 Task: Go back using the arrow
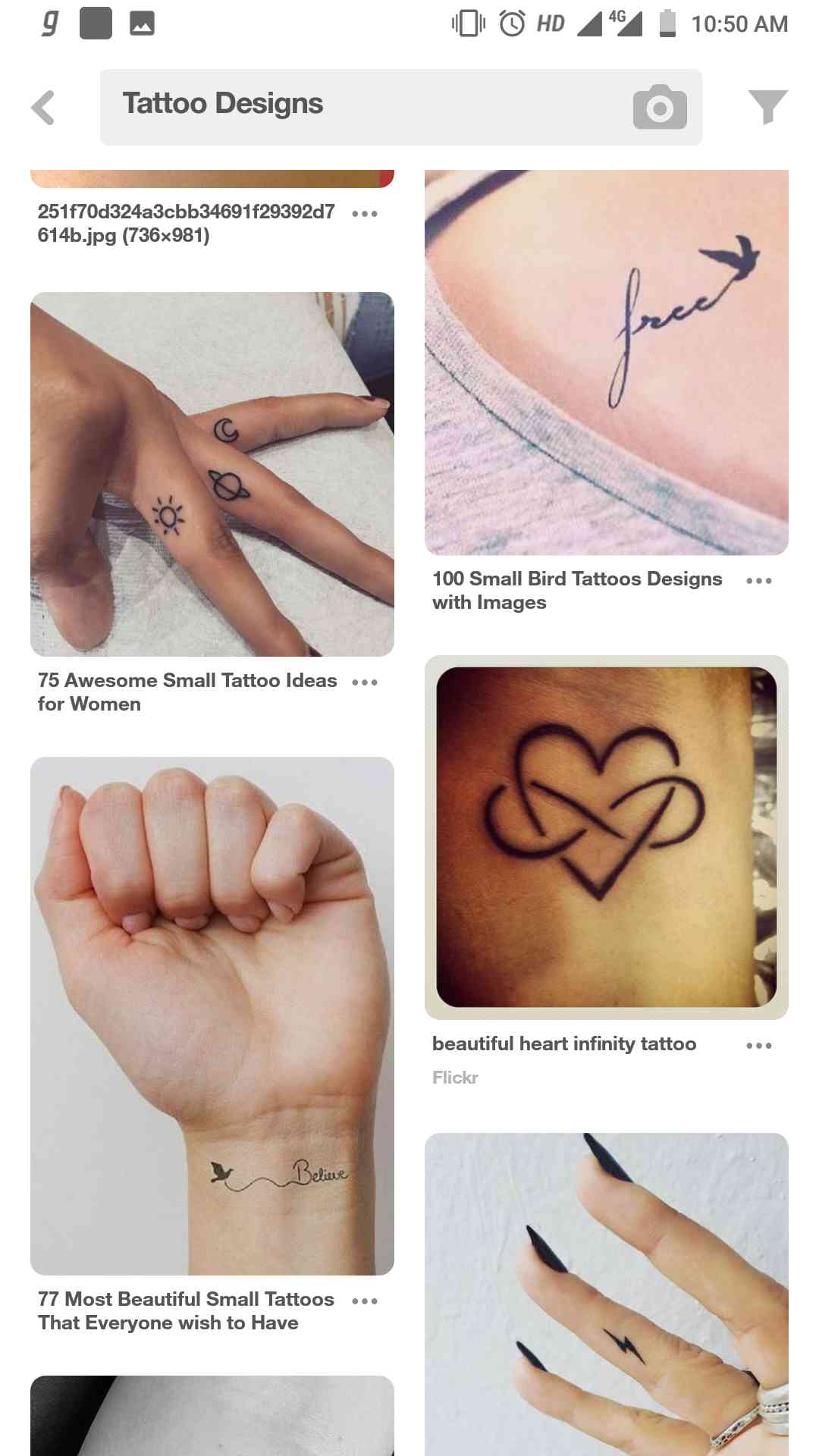[43, 107]
